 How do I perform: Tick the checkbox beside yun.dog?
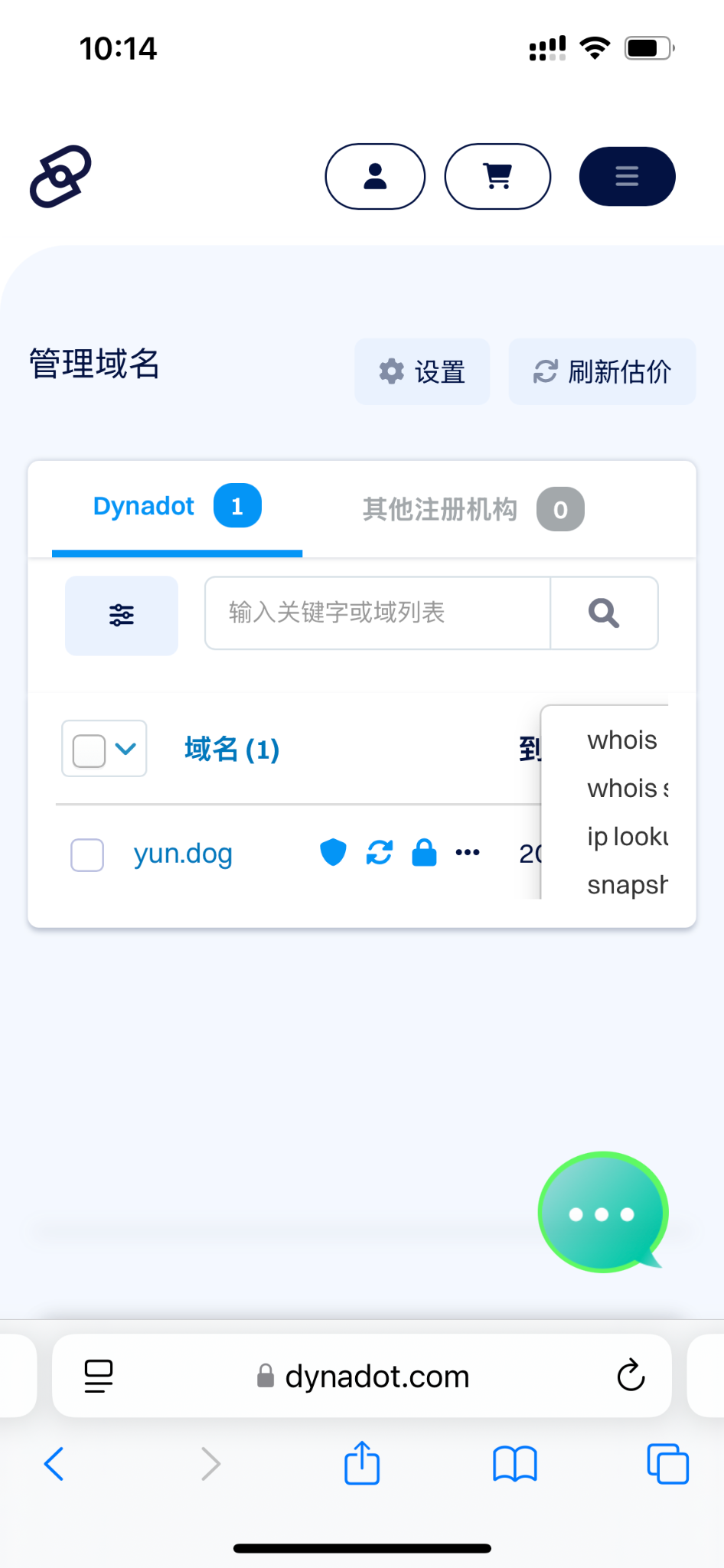(x=87, y=854)
